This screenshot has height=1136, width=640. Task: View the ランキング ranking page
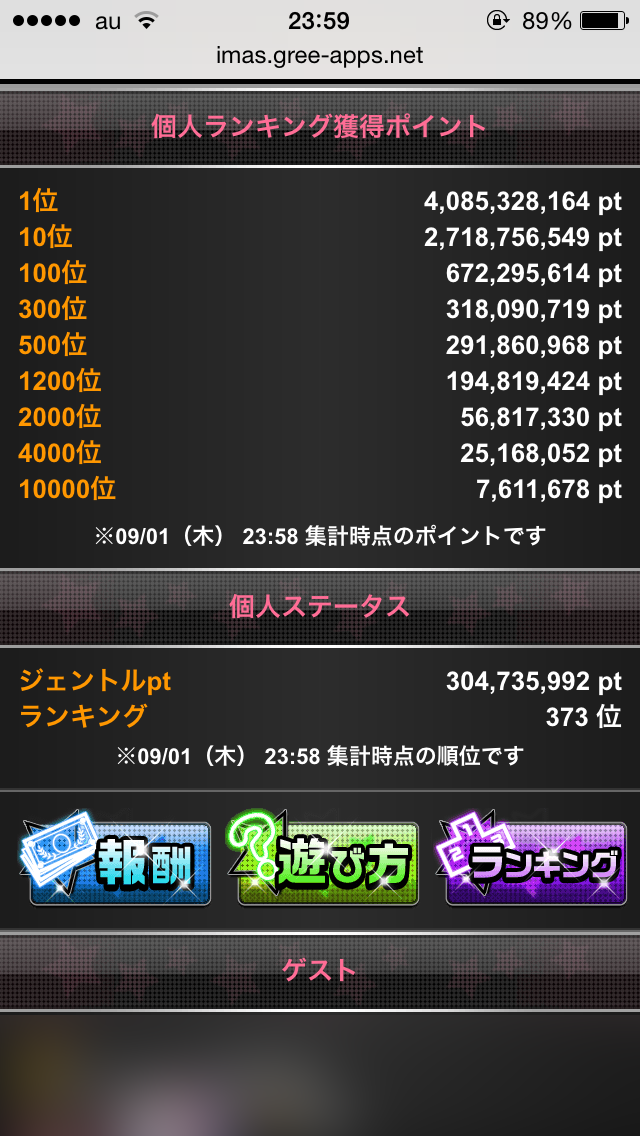tap(534, 862)
